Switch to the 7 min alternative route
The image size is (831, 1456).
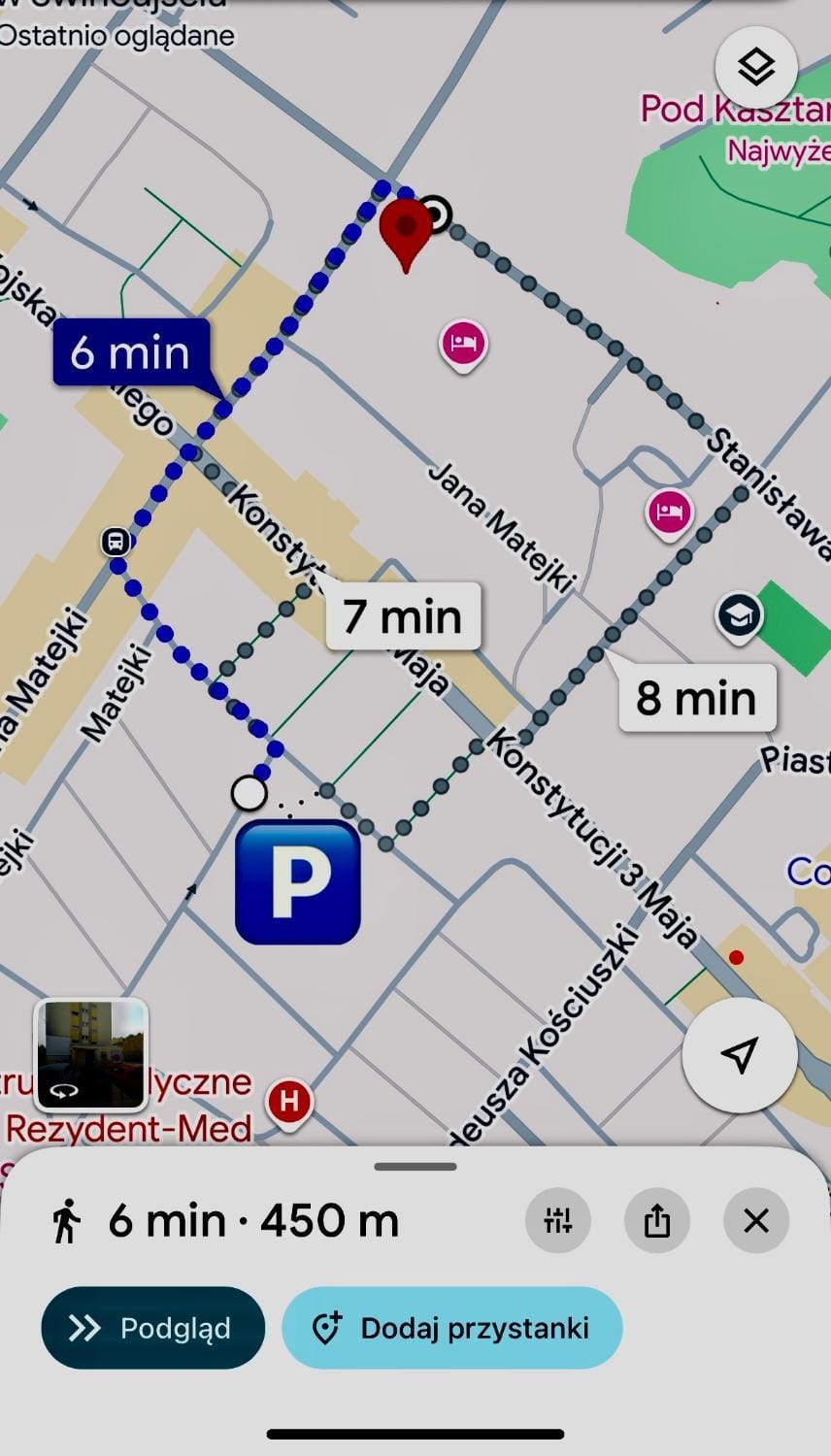tap(402, 615)
